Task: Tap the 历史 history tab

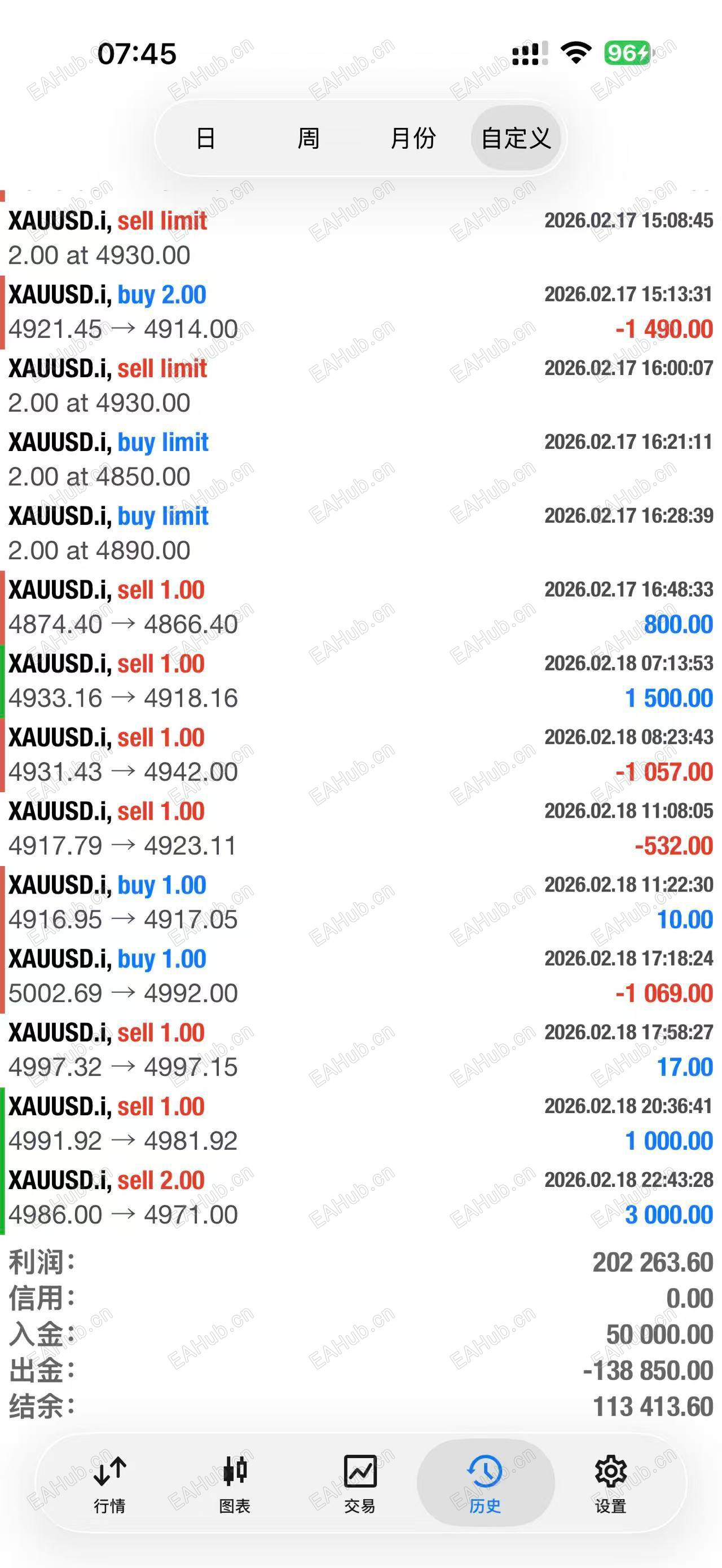Action: click(485, 1484)
